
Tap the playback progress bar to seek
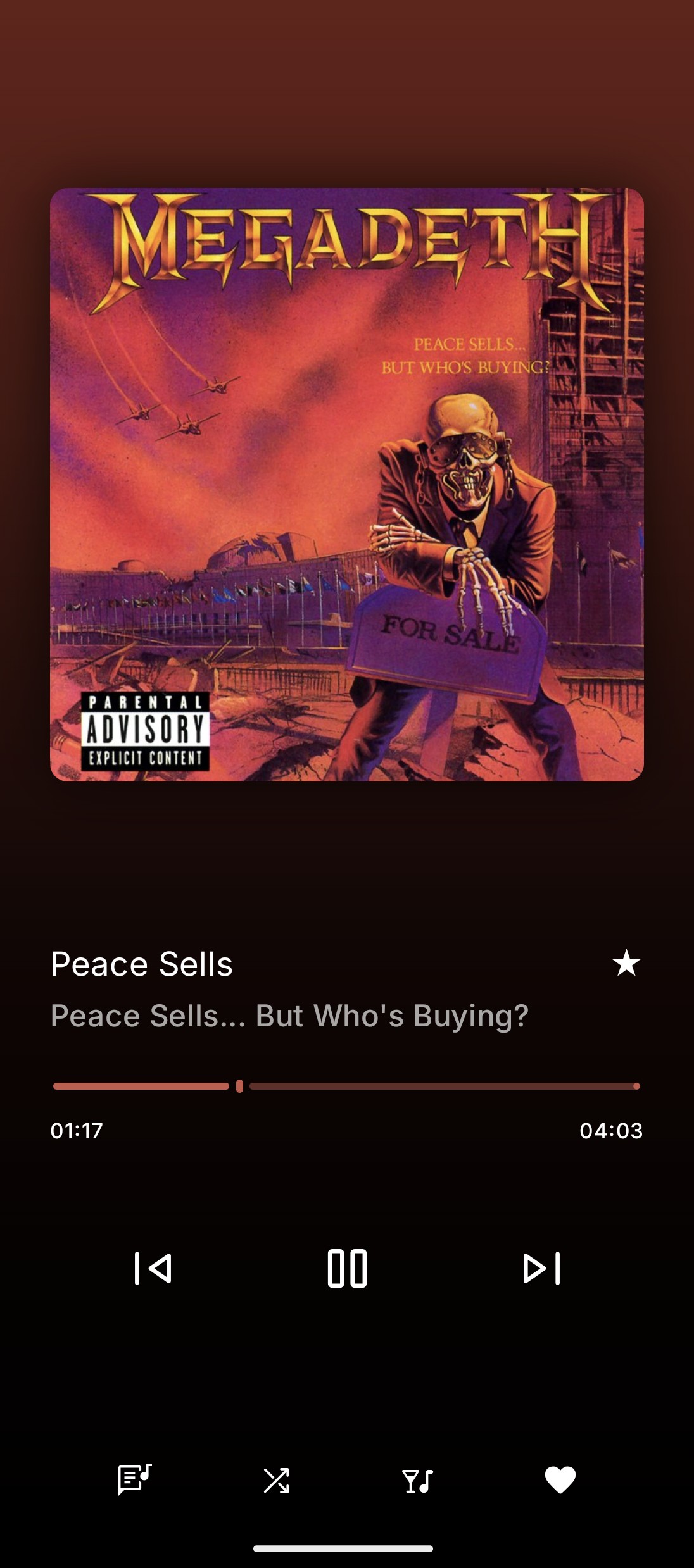(x=443, y=1086)
